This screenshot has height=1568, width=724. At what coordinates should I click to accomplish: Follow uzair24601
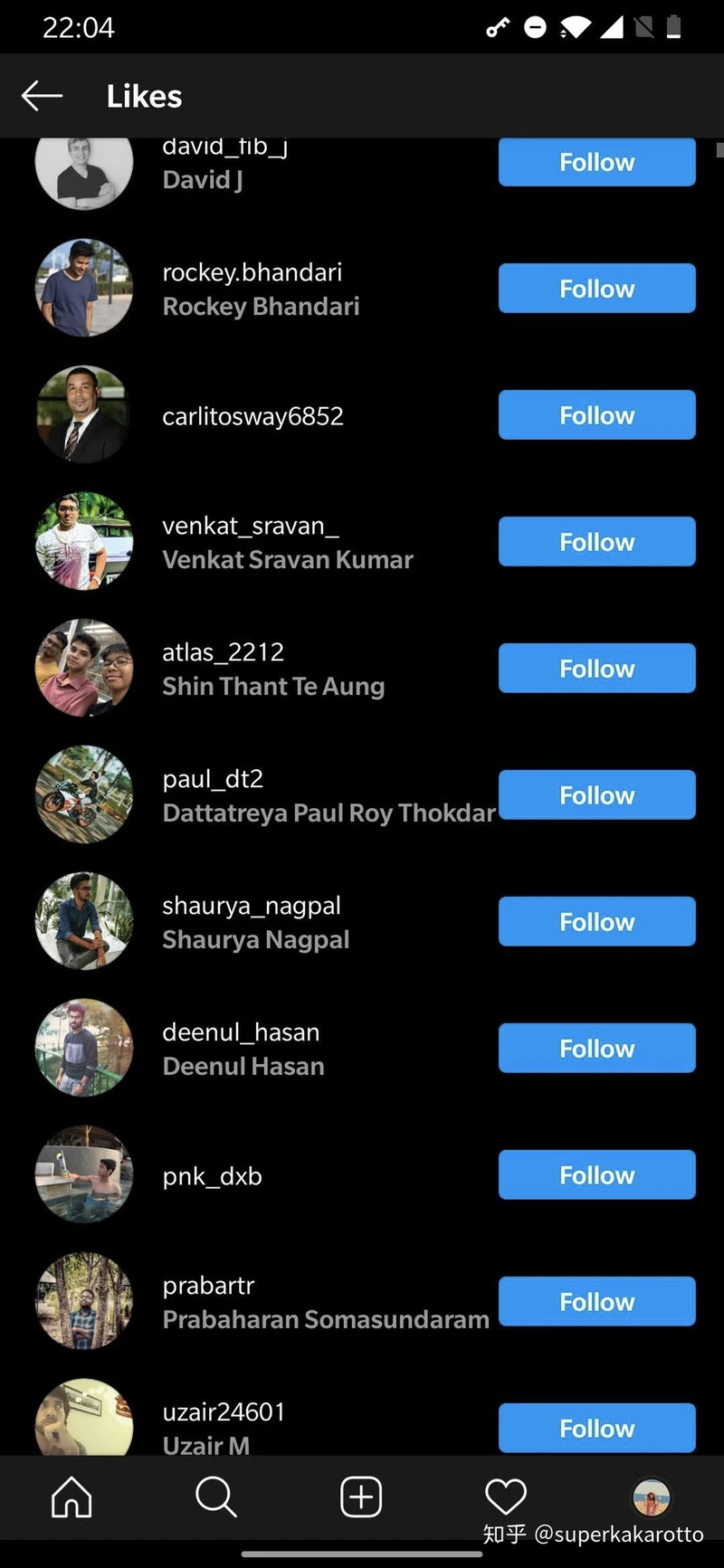tap(596, 1429)
